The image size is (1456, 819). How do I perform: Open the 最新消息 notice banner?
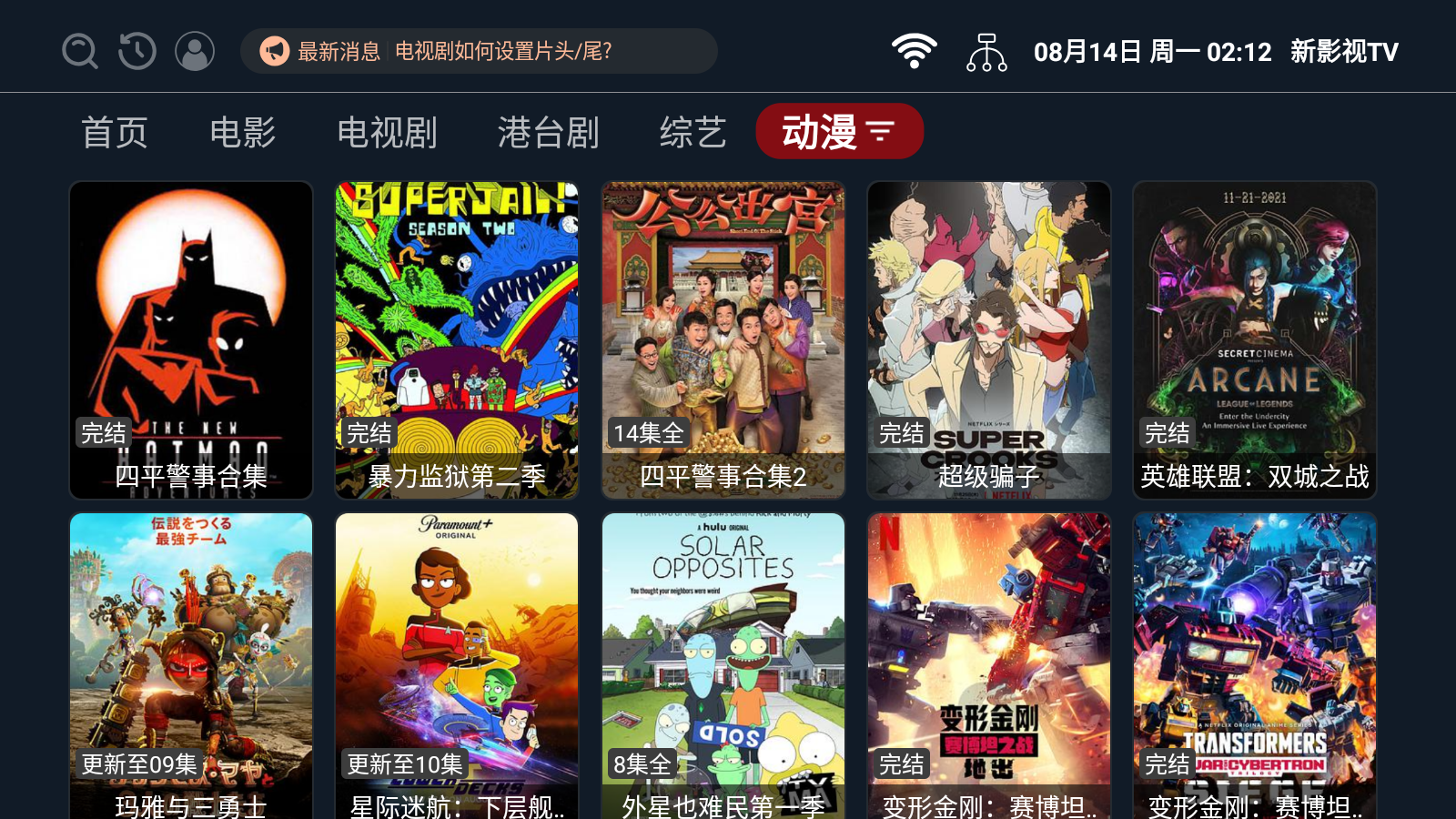click(x=479, y=51)
